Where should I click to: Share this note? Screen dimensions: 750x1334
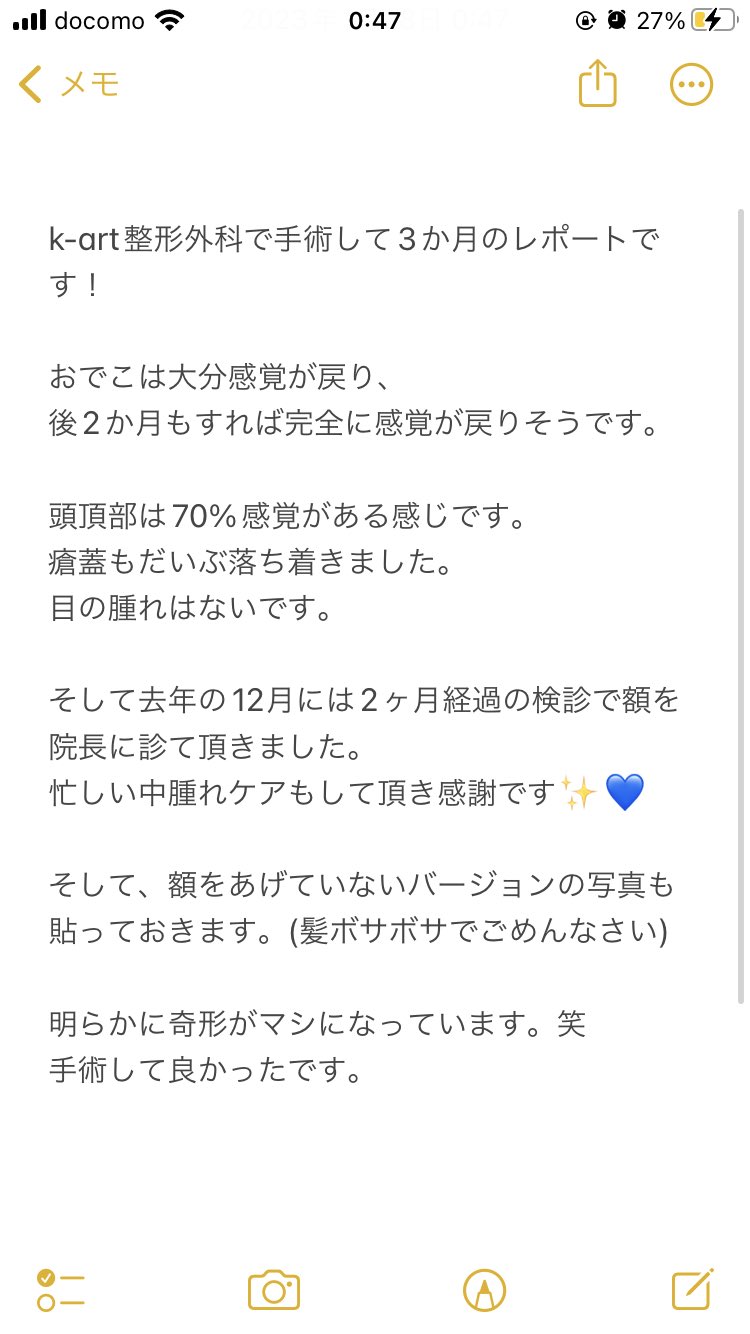click(597, 84)
